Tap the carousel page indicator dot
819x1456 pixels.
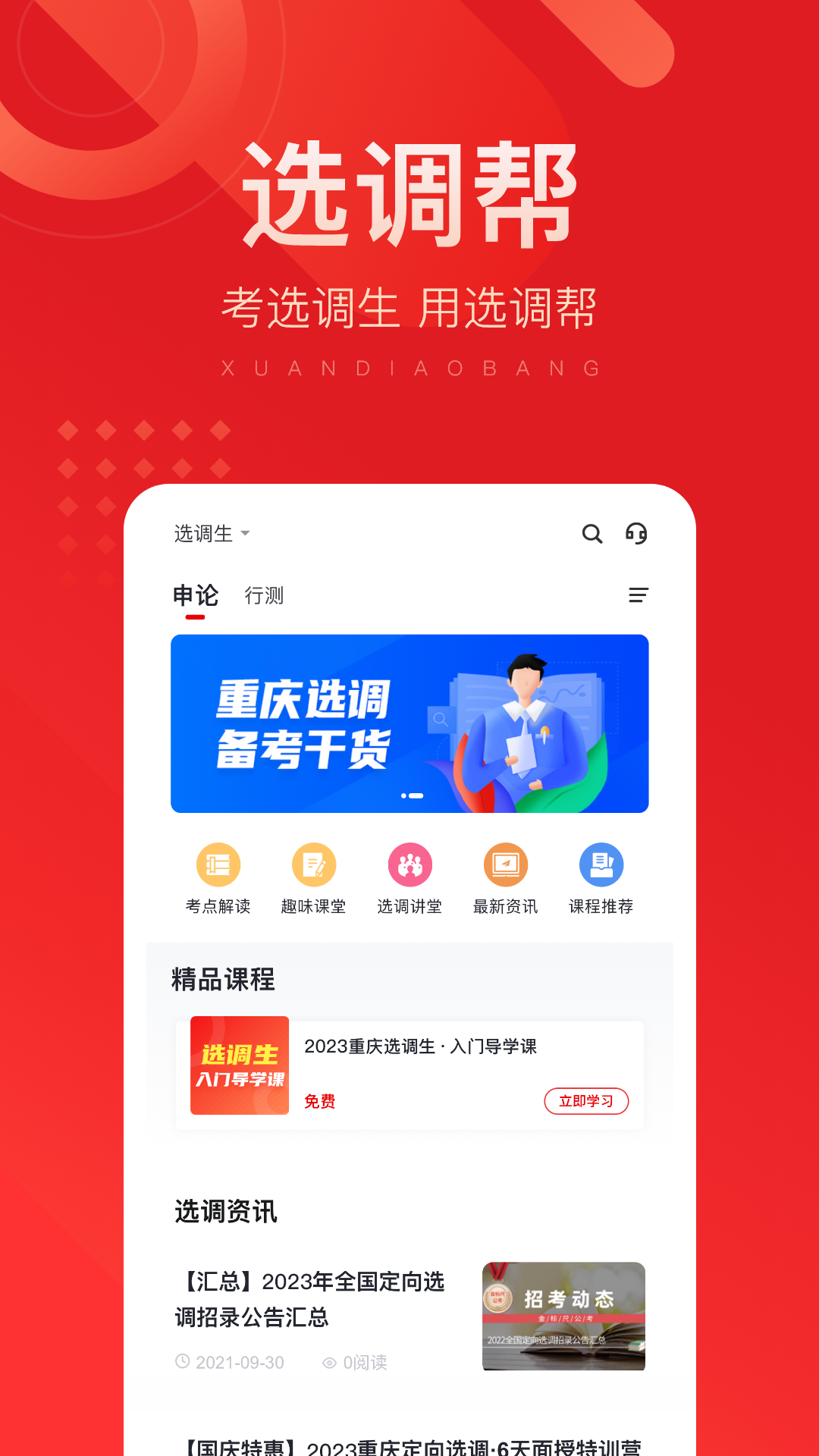[410, 796]
